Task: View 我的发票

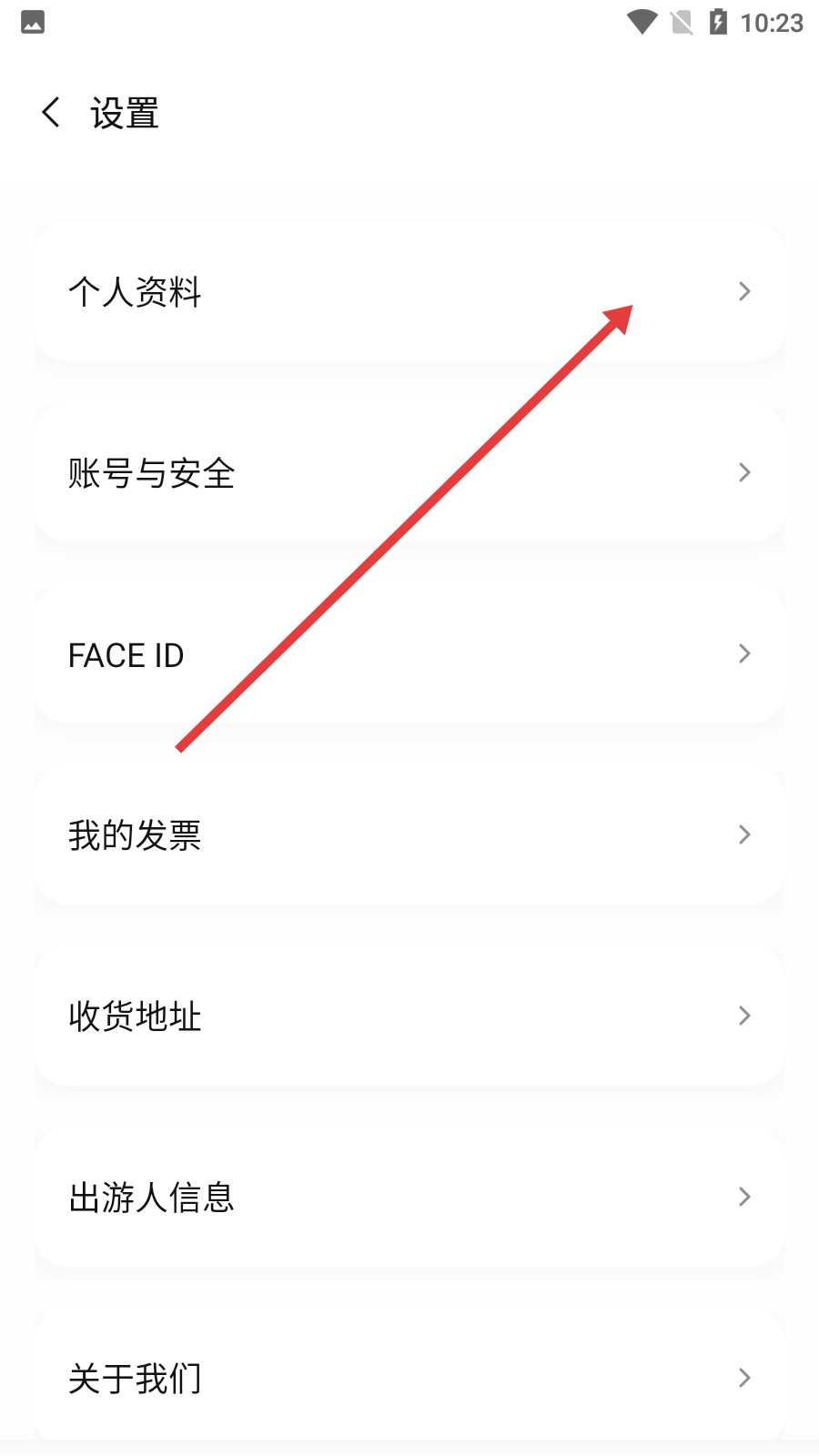Action: pos(409,834)
